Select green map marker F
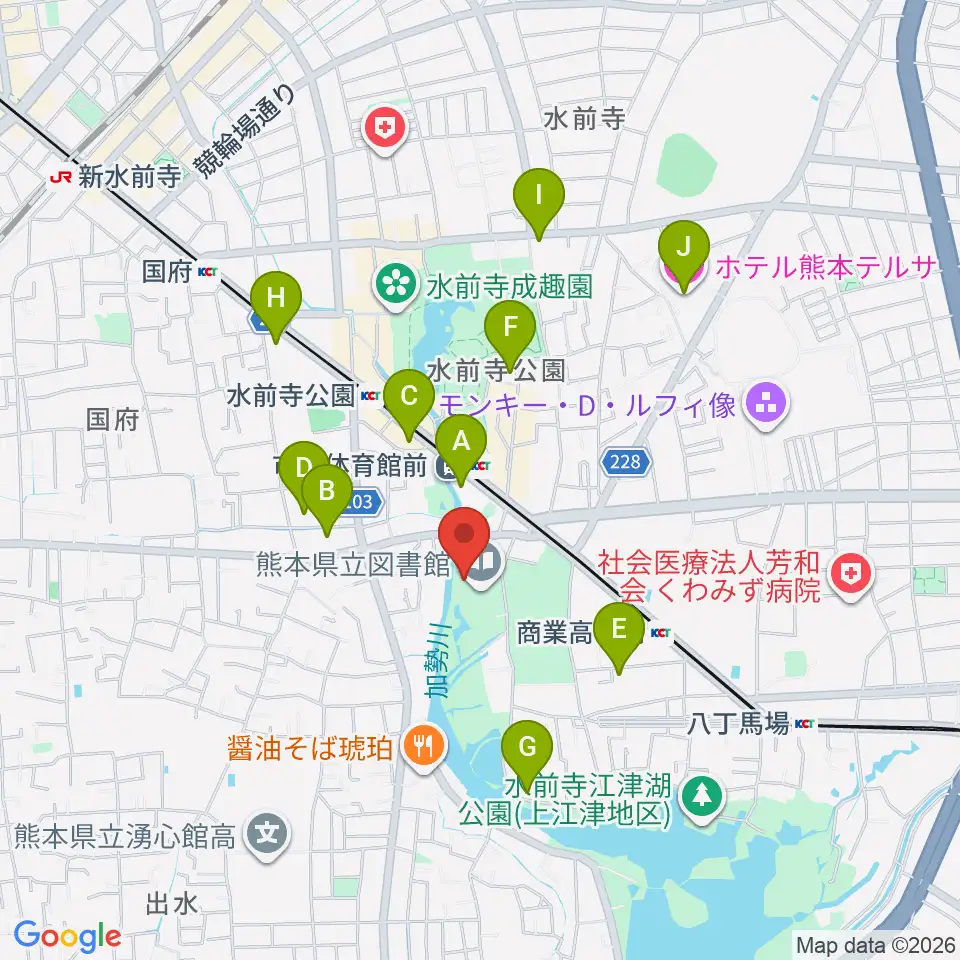The height and width of the screenshot is (960, 960). pos(510,337)
